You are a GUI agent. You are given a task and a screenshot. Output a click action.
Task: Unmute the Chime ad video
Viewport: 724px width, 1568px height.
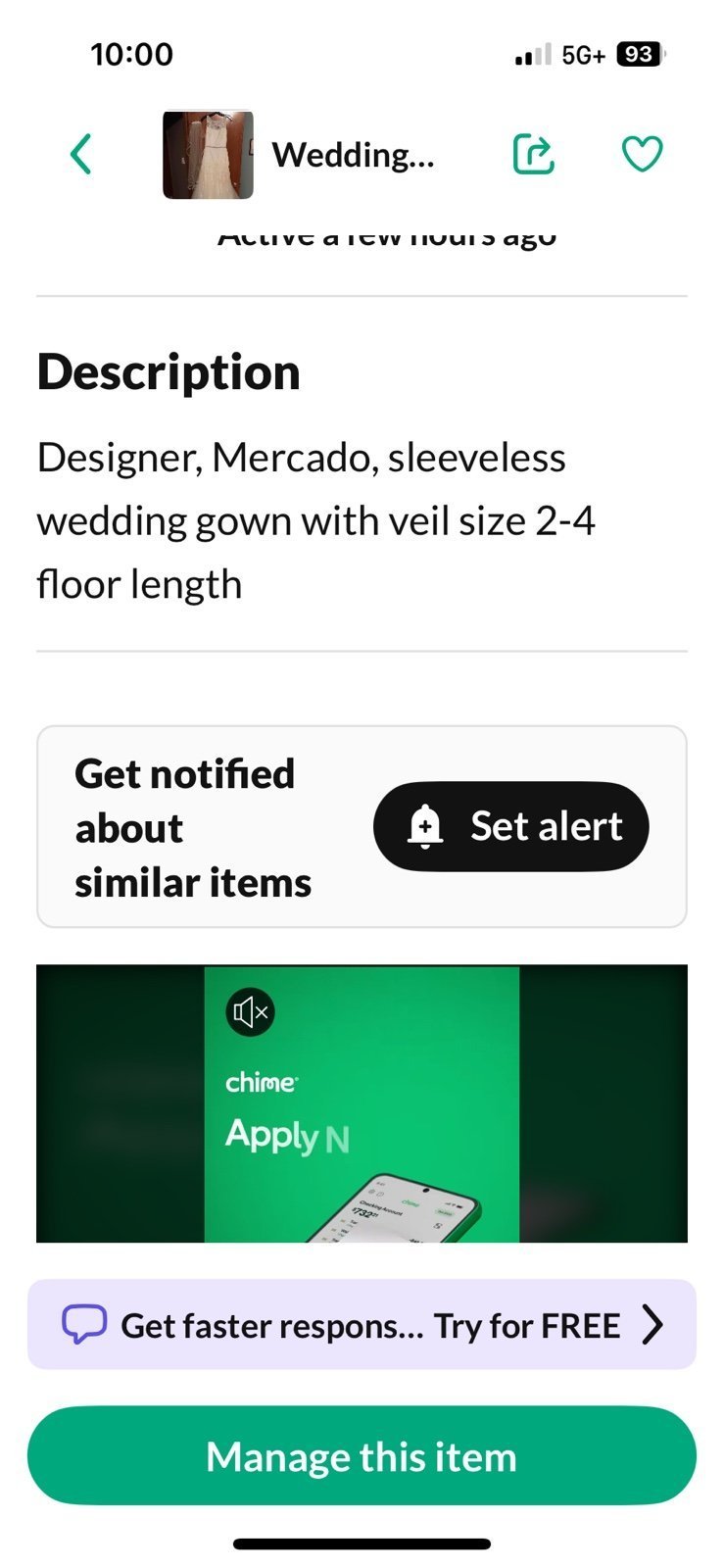(250, 1011)
